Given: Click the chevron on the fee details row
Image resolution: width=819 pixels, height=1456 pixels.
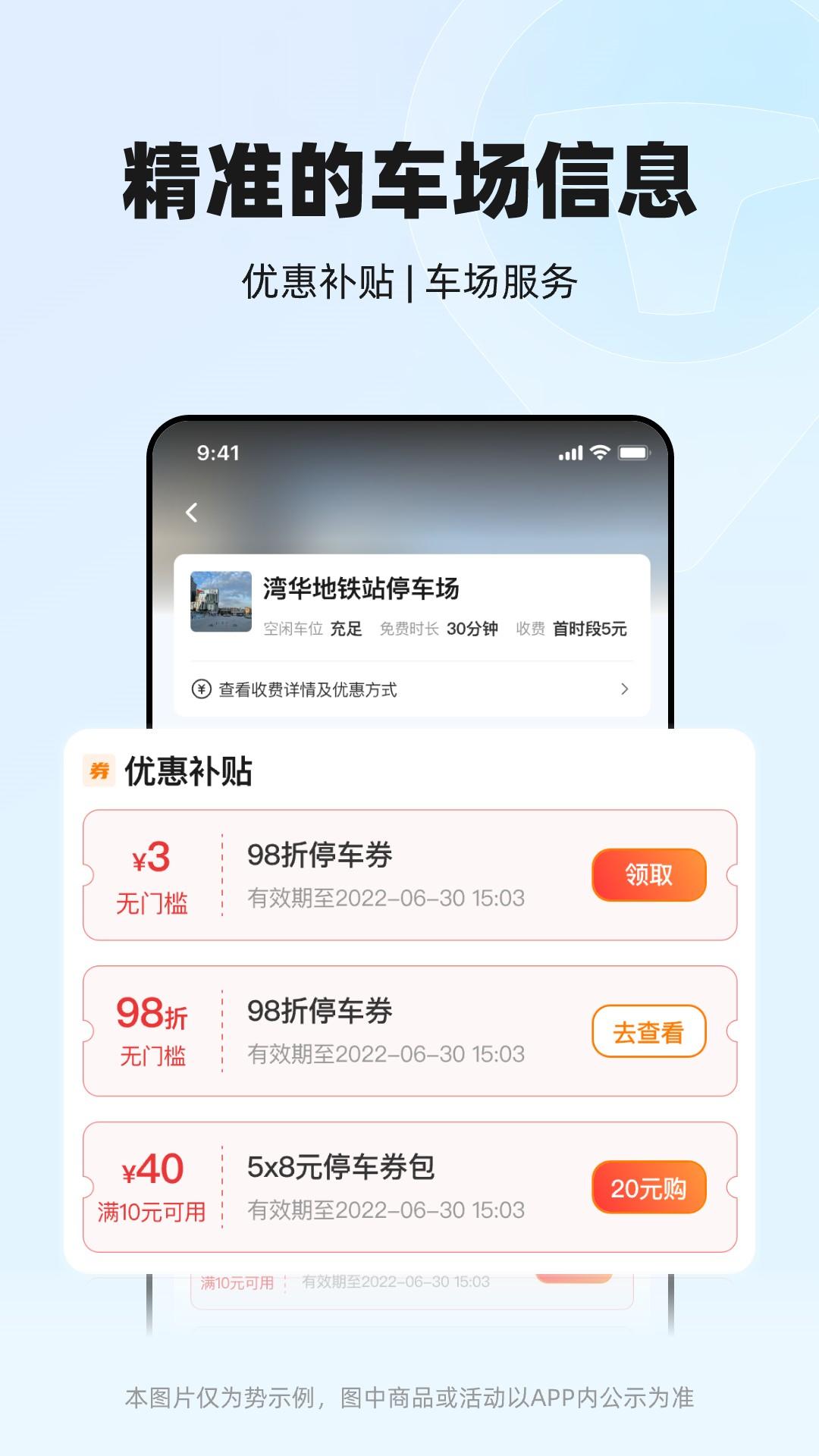Looking at the screenshot, I should point(626,689).
